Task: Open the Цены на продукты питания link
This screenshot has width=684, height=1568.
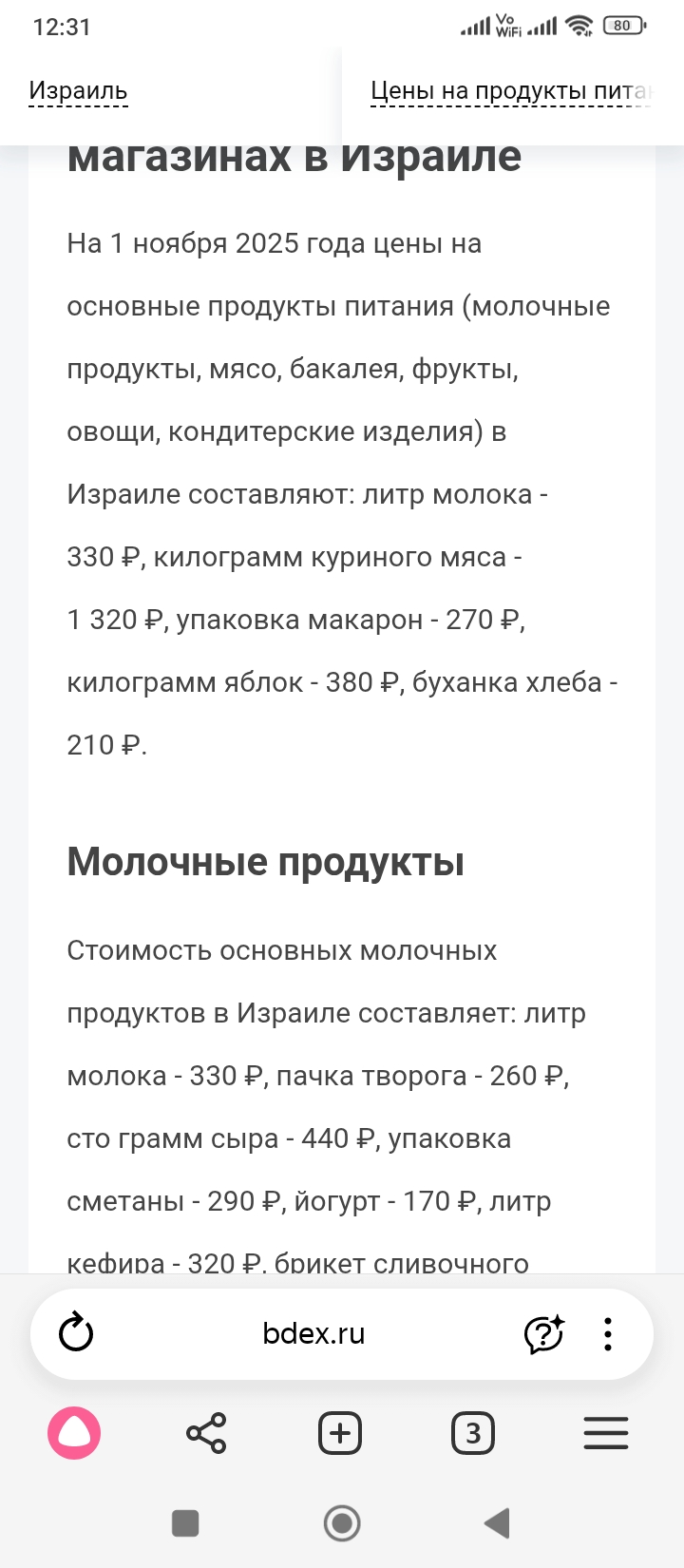Action: click(513, 91)
